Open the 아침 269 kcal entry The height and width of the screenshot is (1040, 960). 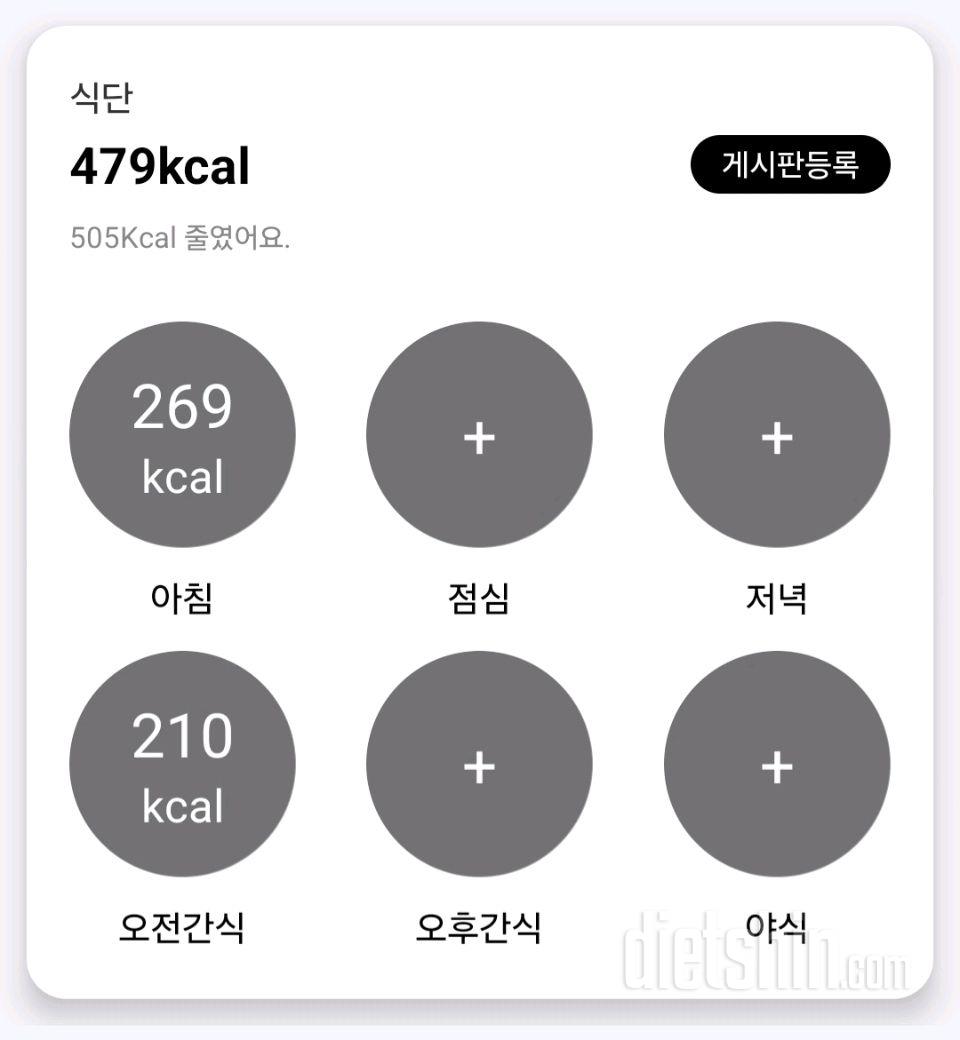pos(182,435)
